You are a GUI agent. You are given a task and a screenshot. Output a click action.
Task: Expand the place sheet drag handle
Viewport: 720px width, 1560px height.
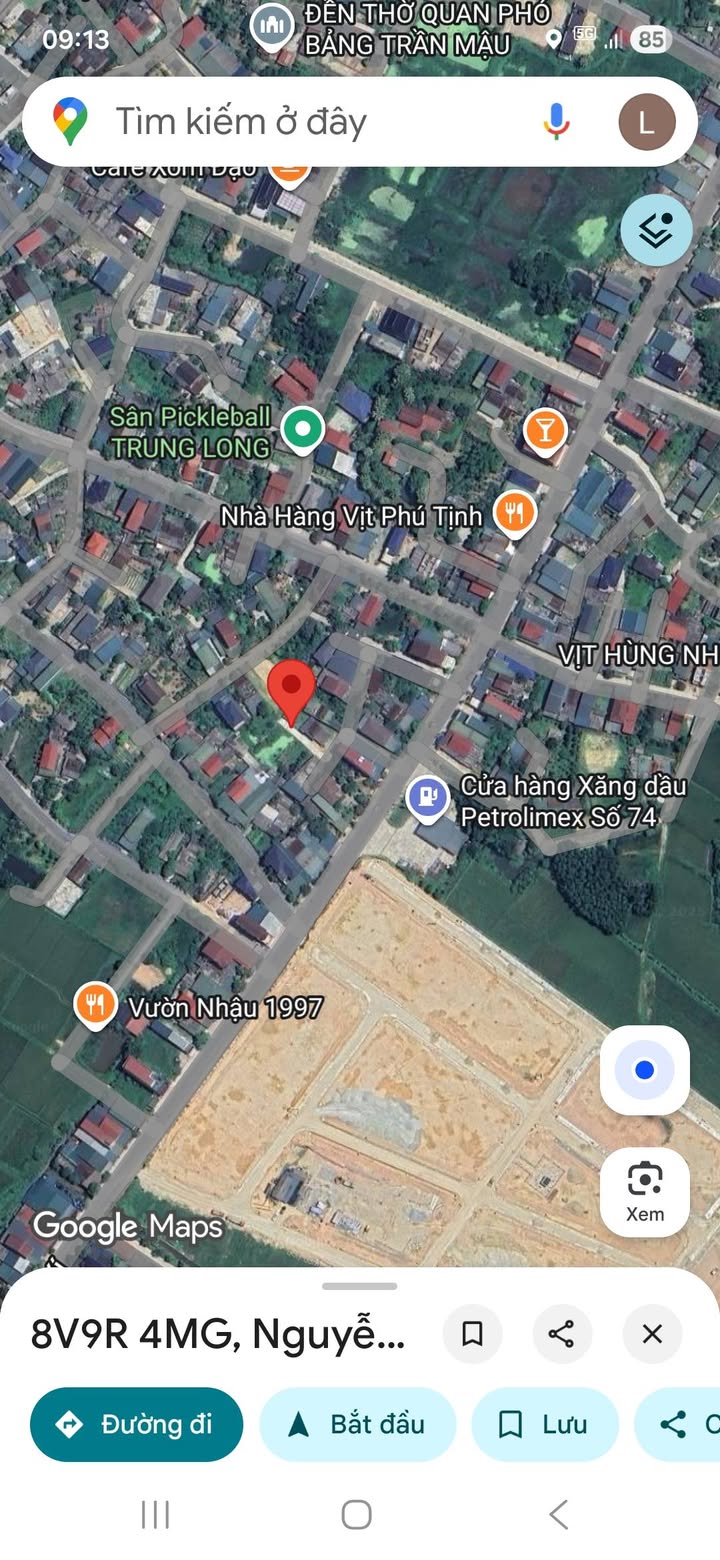click(x=360, y=1286)
